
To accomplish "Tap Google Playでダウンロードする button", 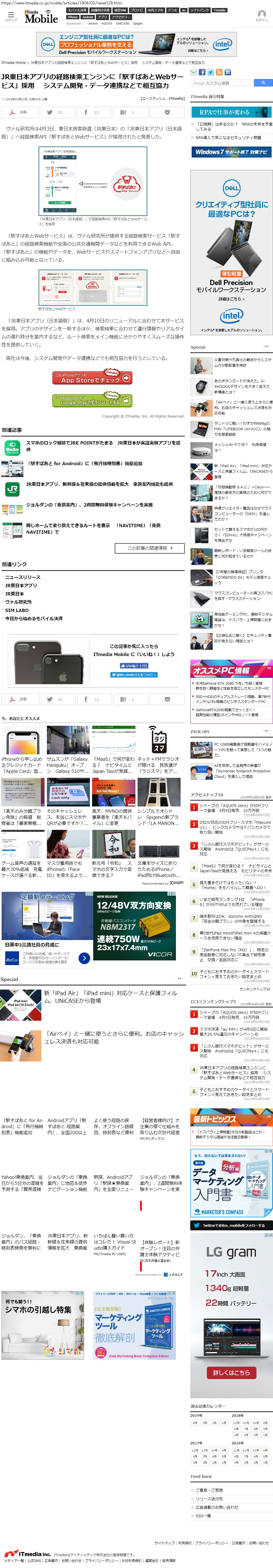I will coord(92,400).
